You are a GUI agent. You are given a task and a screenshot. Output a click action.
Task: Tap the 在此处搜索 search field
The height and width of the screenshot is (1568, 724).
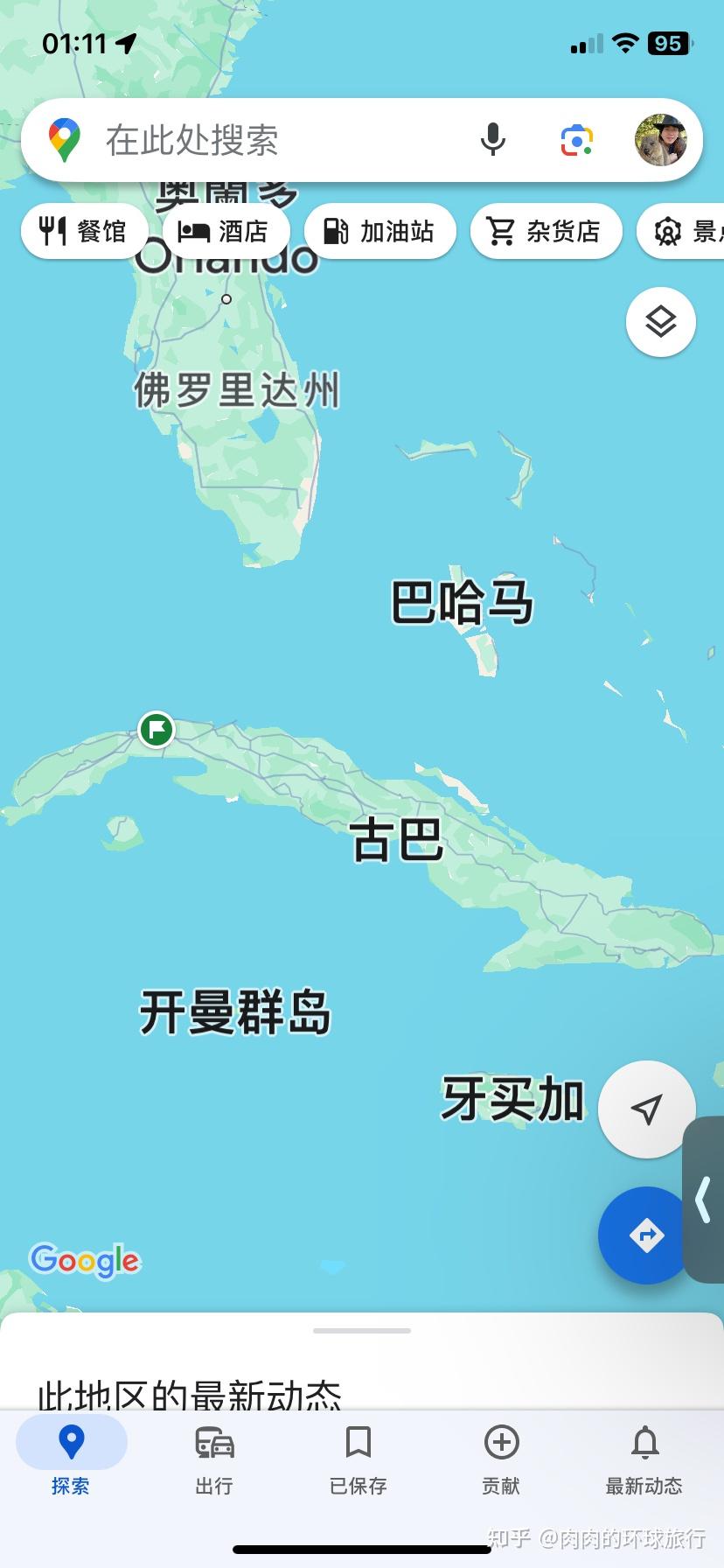point(280,140)
